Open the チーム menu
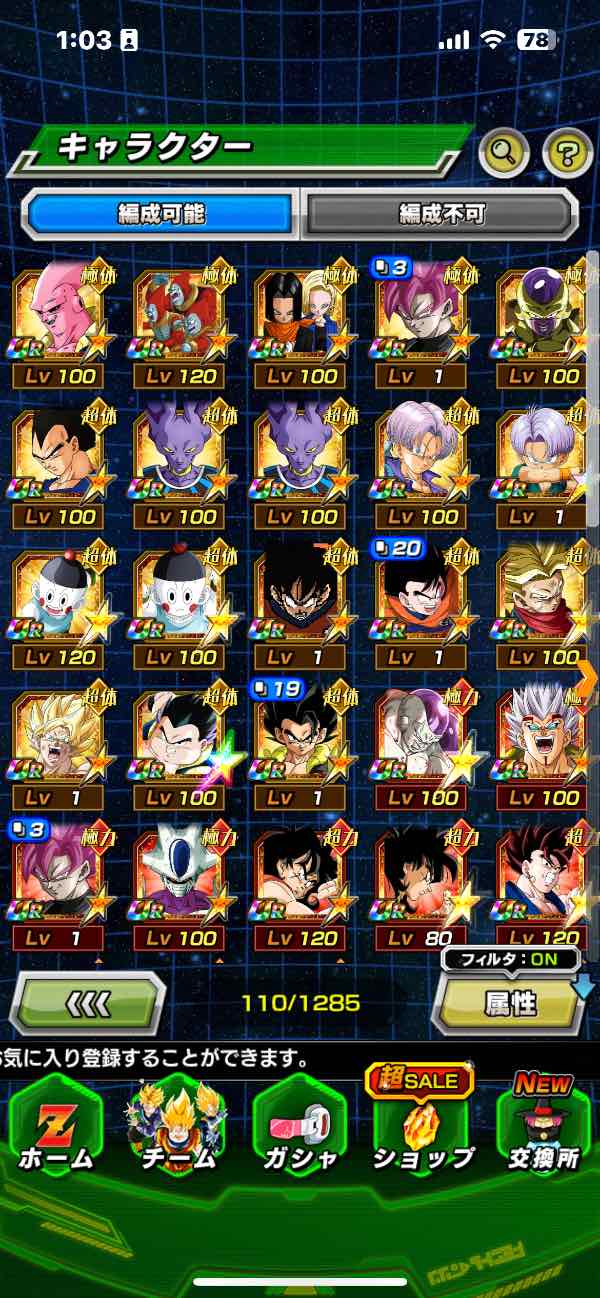 click(176, 1130)
